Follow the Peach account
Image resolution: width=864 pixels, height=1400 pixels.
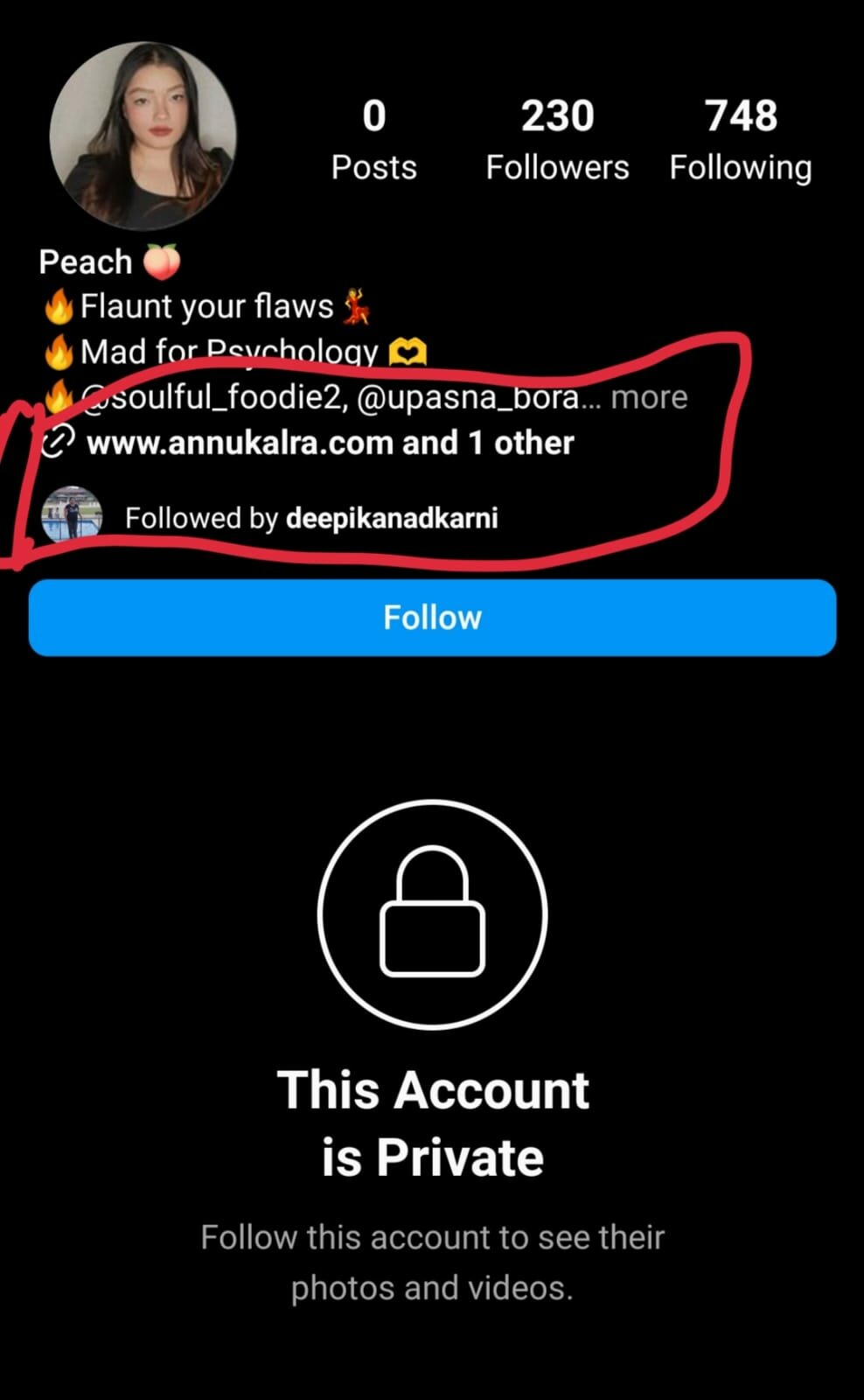(x=432, y=618)
